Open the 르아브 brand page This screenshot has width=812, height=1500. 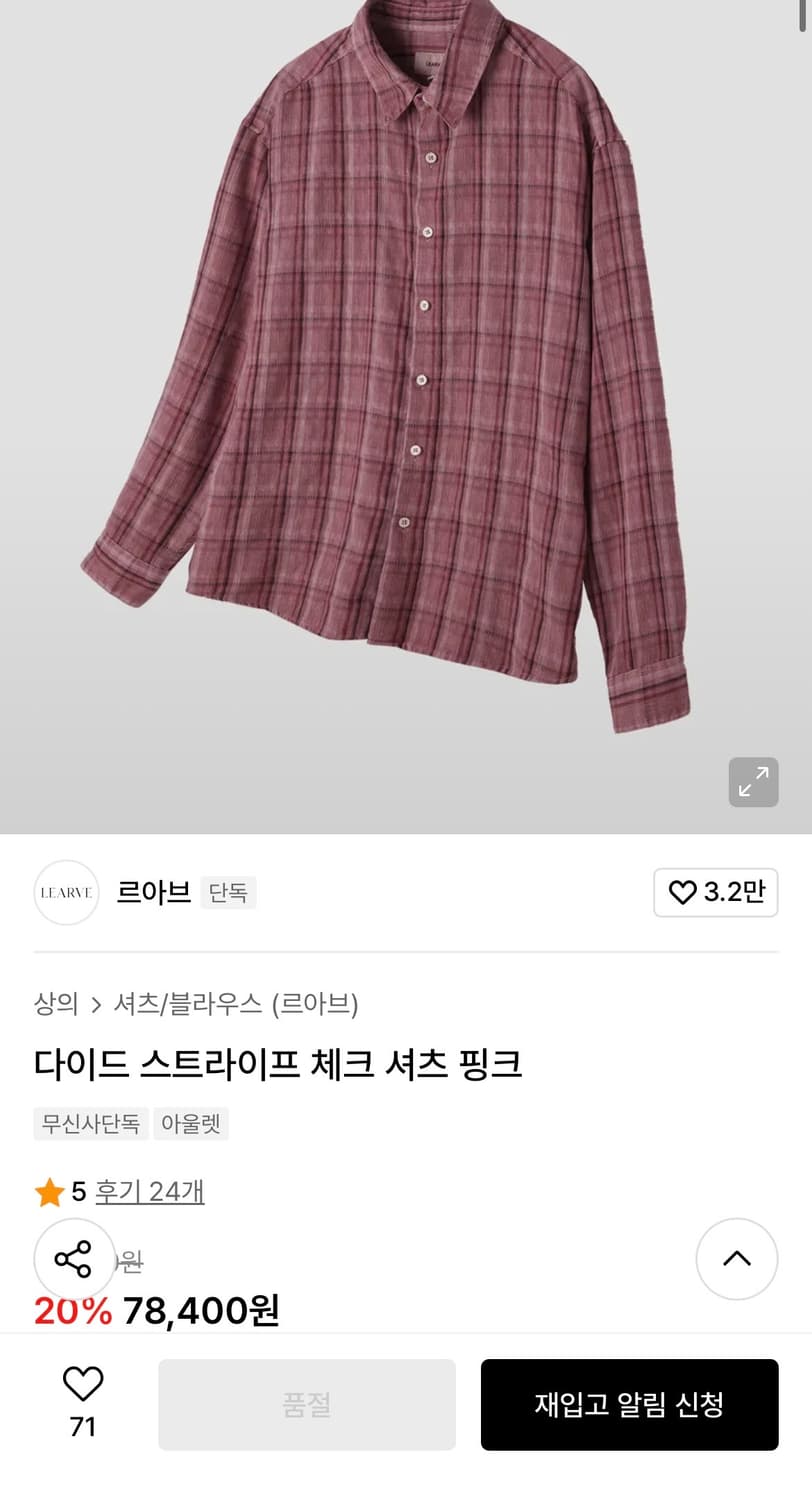[x=153, y=892]
